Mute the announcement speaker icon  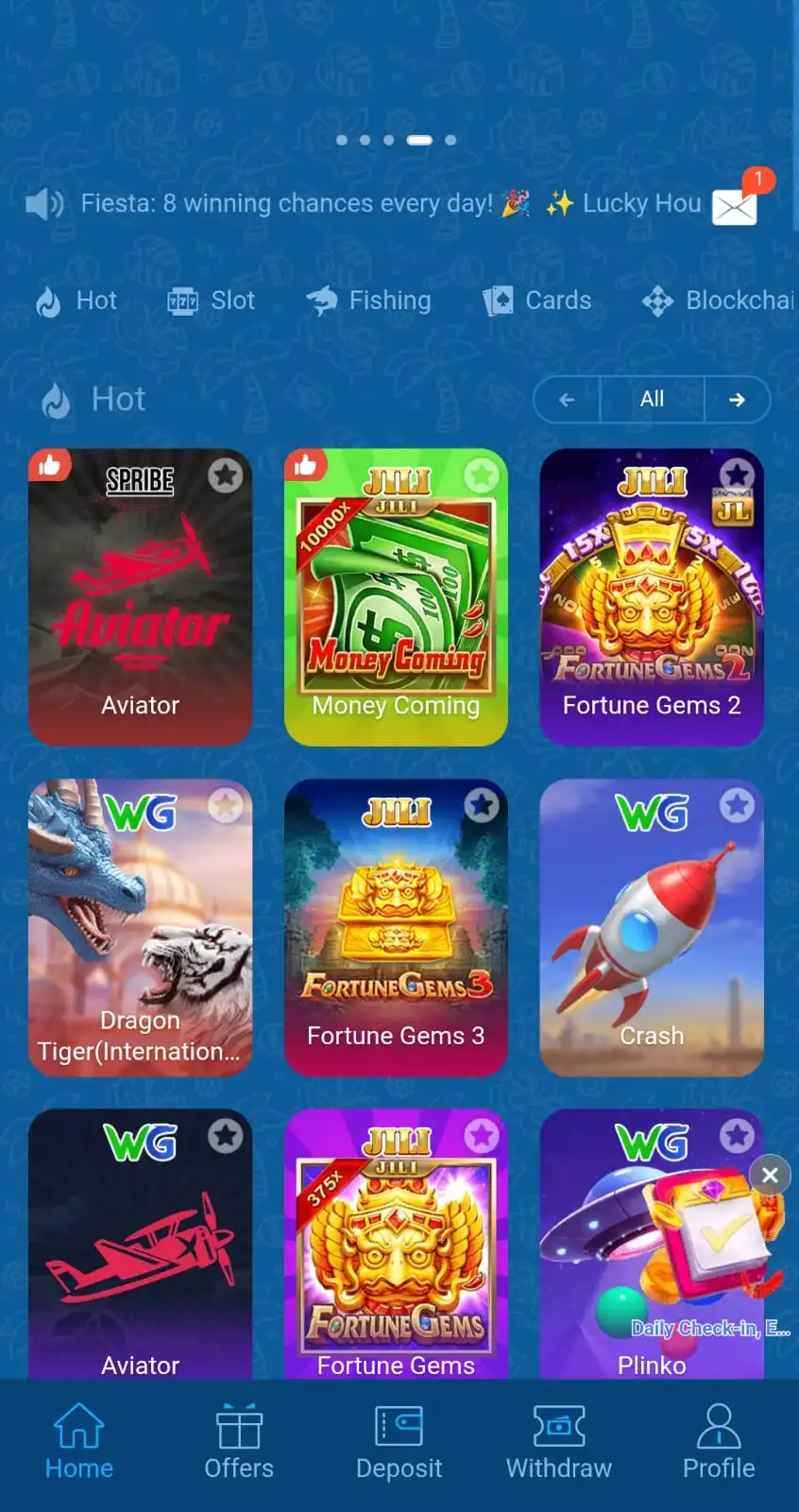[43, 203]
